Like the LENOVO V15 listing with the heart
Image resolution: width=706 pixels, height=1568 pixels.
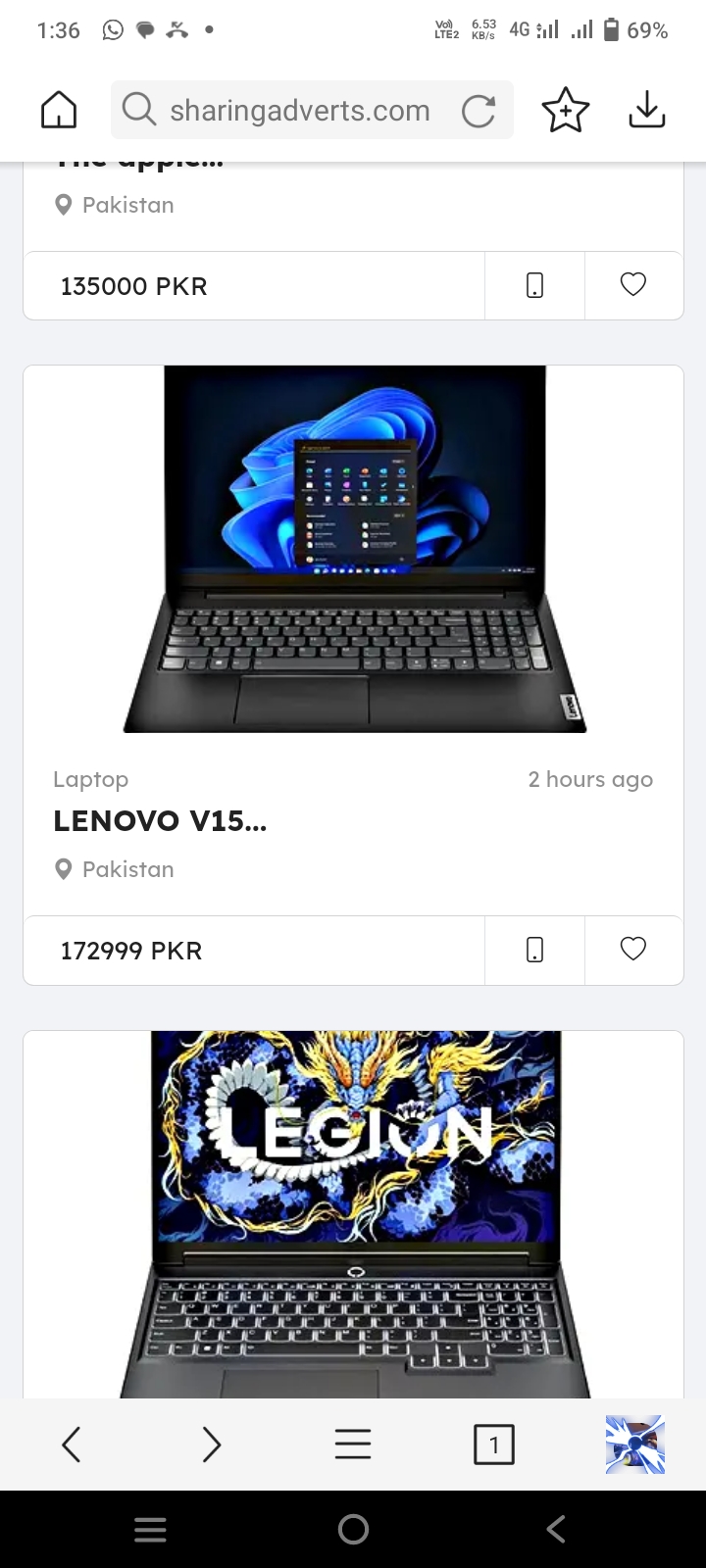tap(633, 950)
